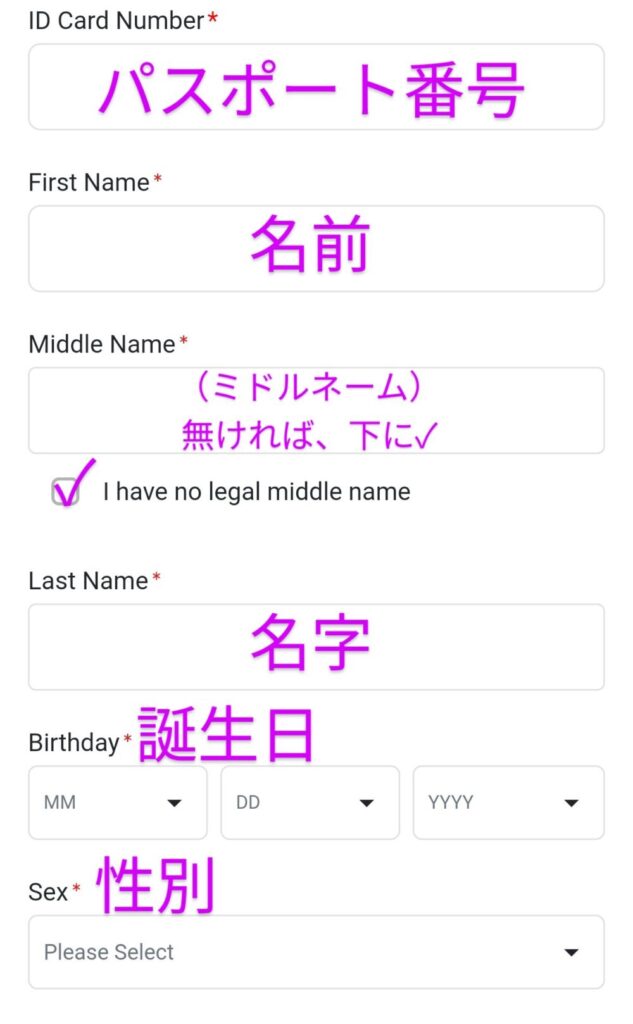Select the Last Name field
Viewport: 633px width, 1024px height.
coord(316,647)
